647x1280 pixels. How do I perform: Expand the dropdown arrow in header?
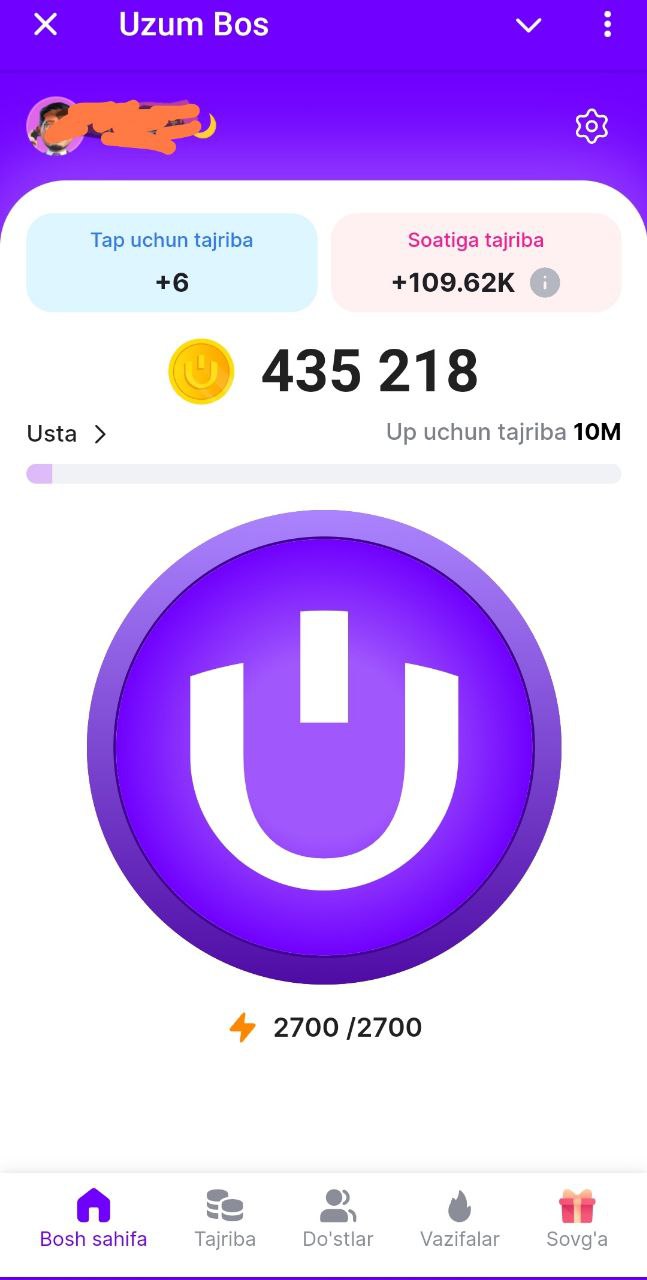(x=528, y=26)
